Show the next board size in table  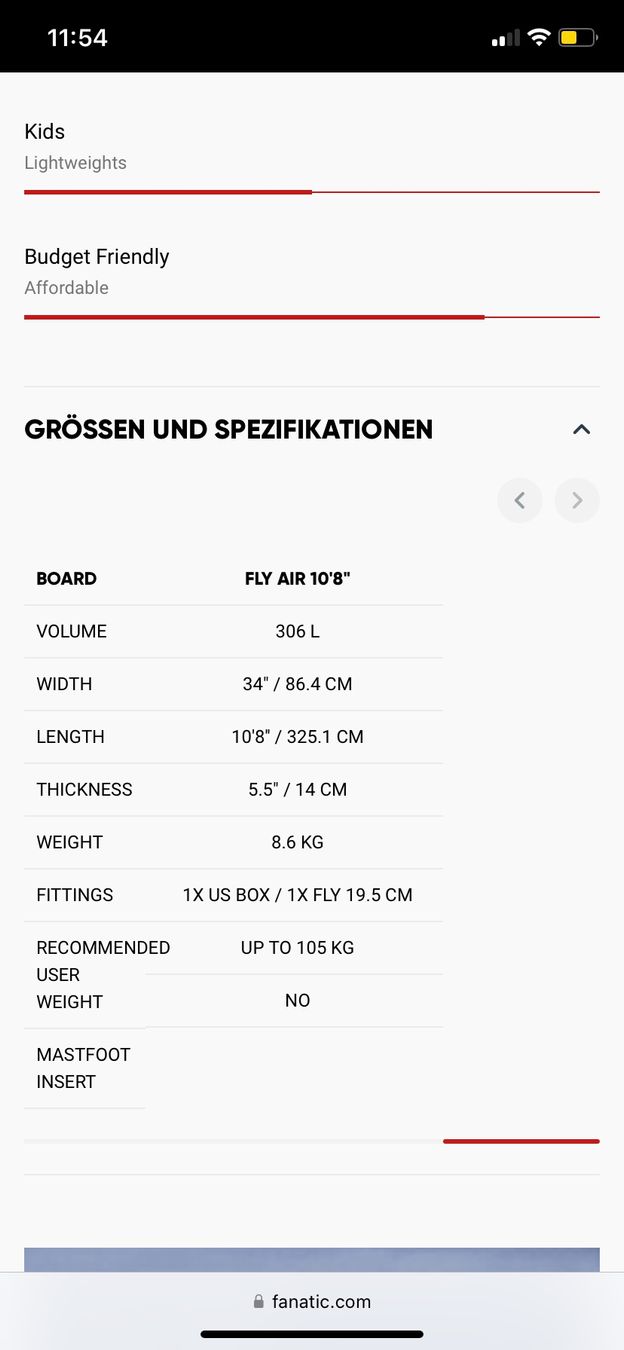(x=577, y=500)
